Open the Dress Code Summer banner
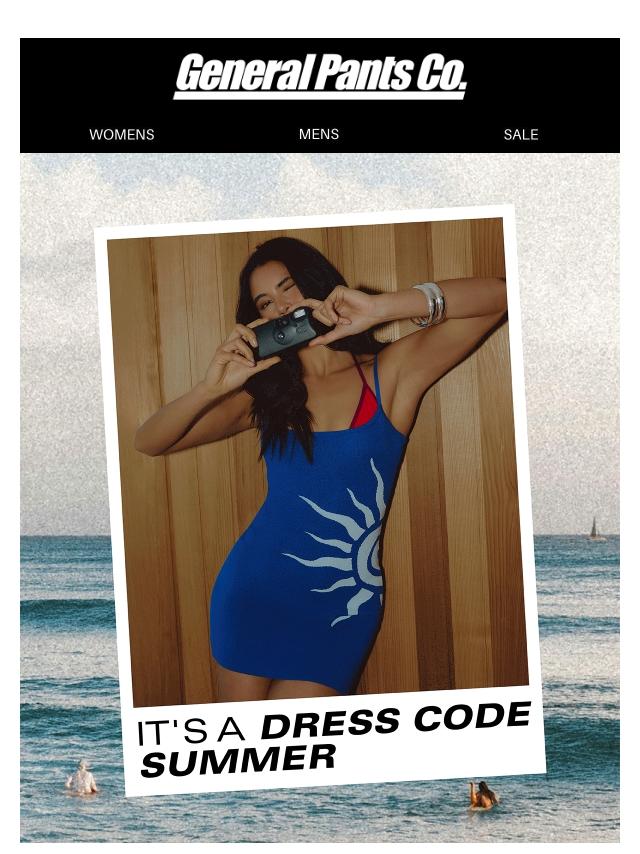 point(320,500)
